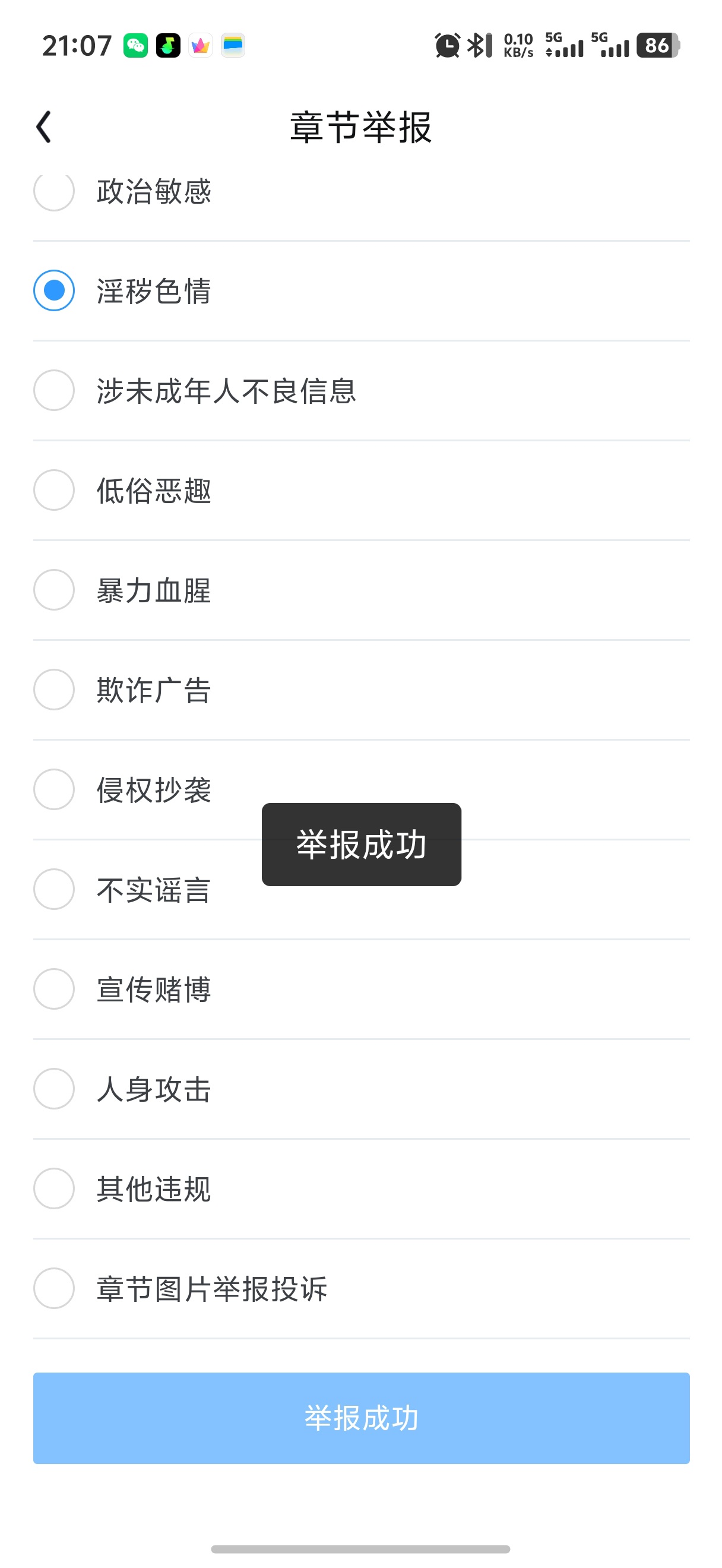
Task: Pick 宣传赌博 as the reason
Action: click(x=362, y=990)
